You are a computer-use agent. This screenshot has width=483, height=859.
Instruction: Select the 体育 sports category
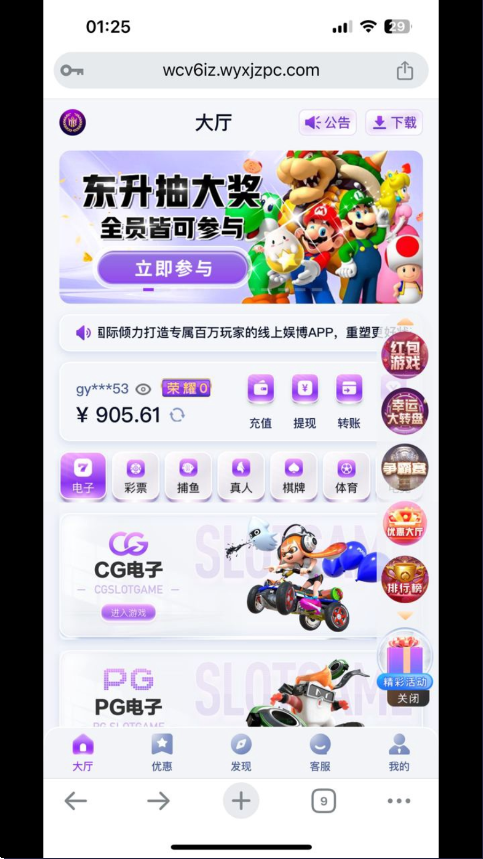(x=346, y=476)
